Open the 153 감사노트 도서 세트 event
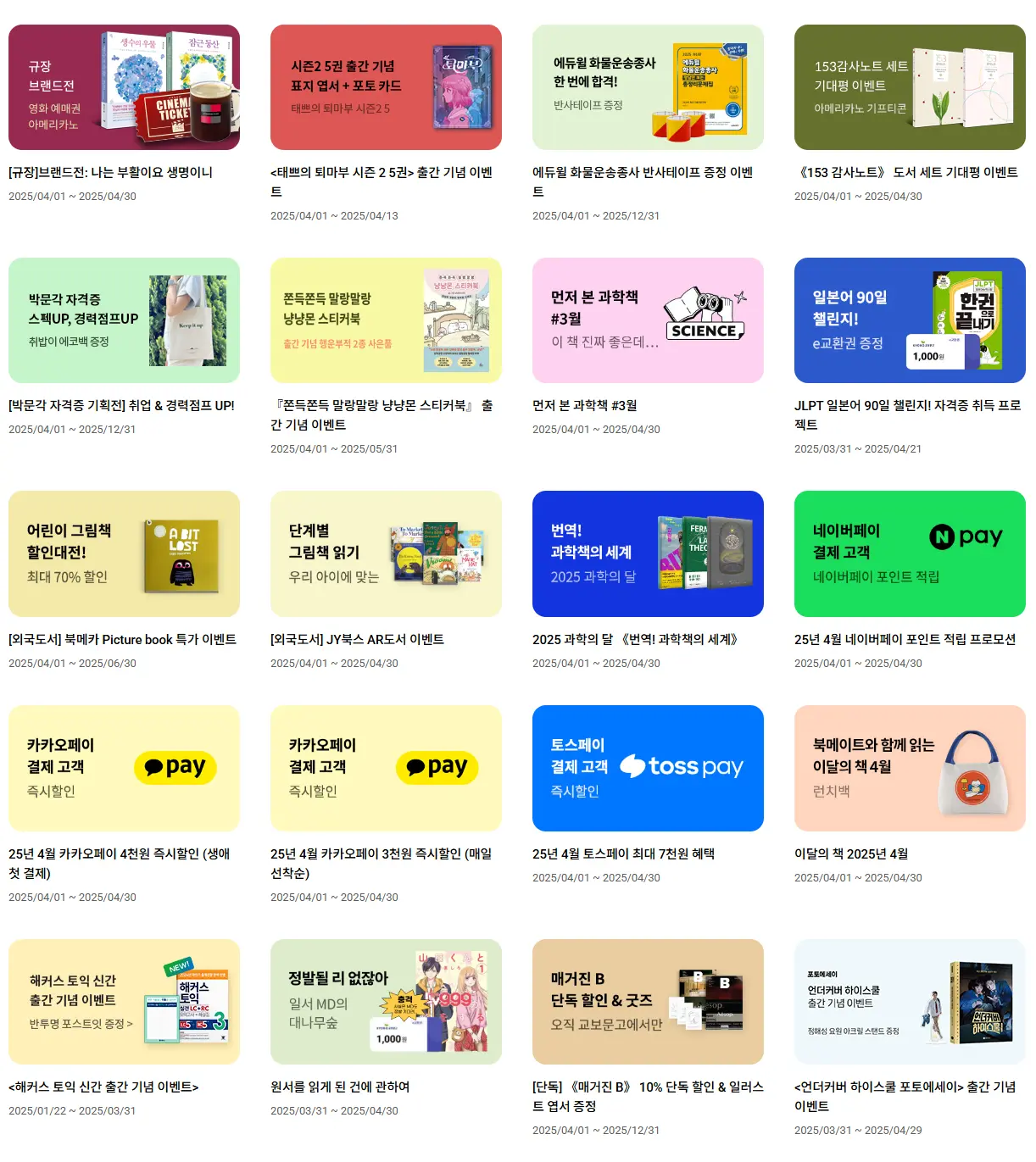 tap(910, 87)
